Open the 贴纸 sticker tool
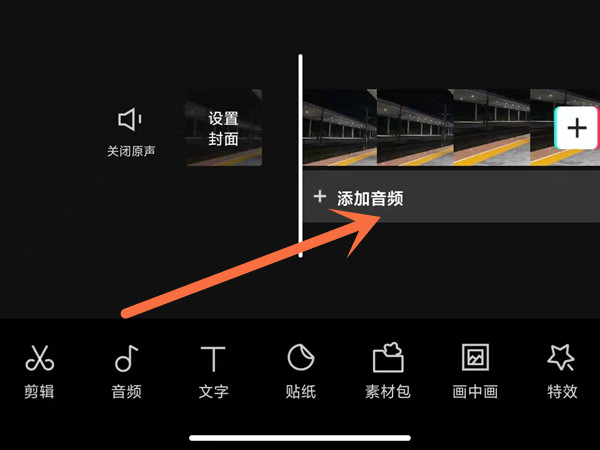The image size is (600, 450). click(x=301, y=370)
